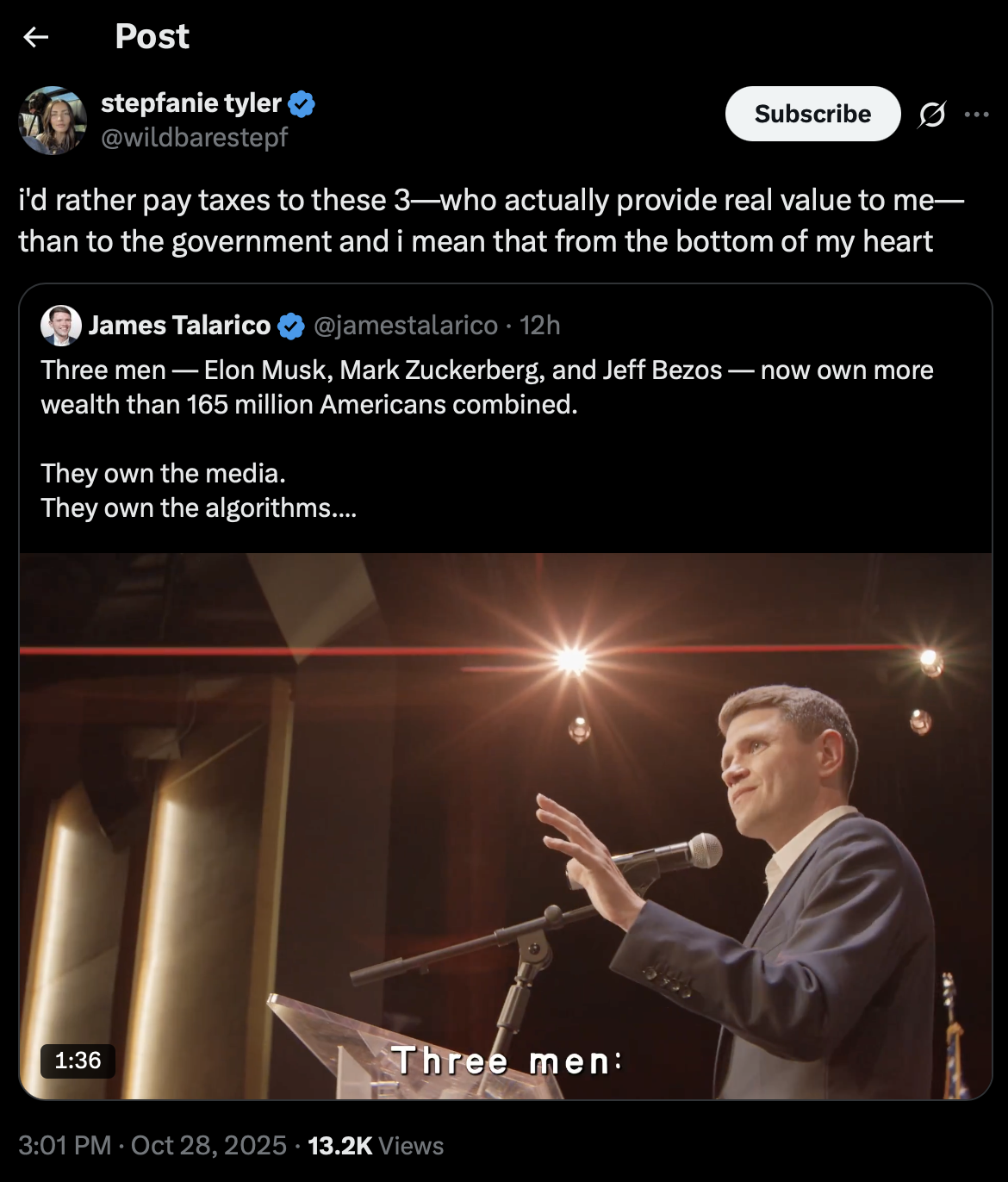Subscribe to stepfanie tyler

(x=812, y=114)
